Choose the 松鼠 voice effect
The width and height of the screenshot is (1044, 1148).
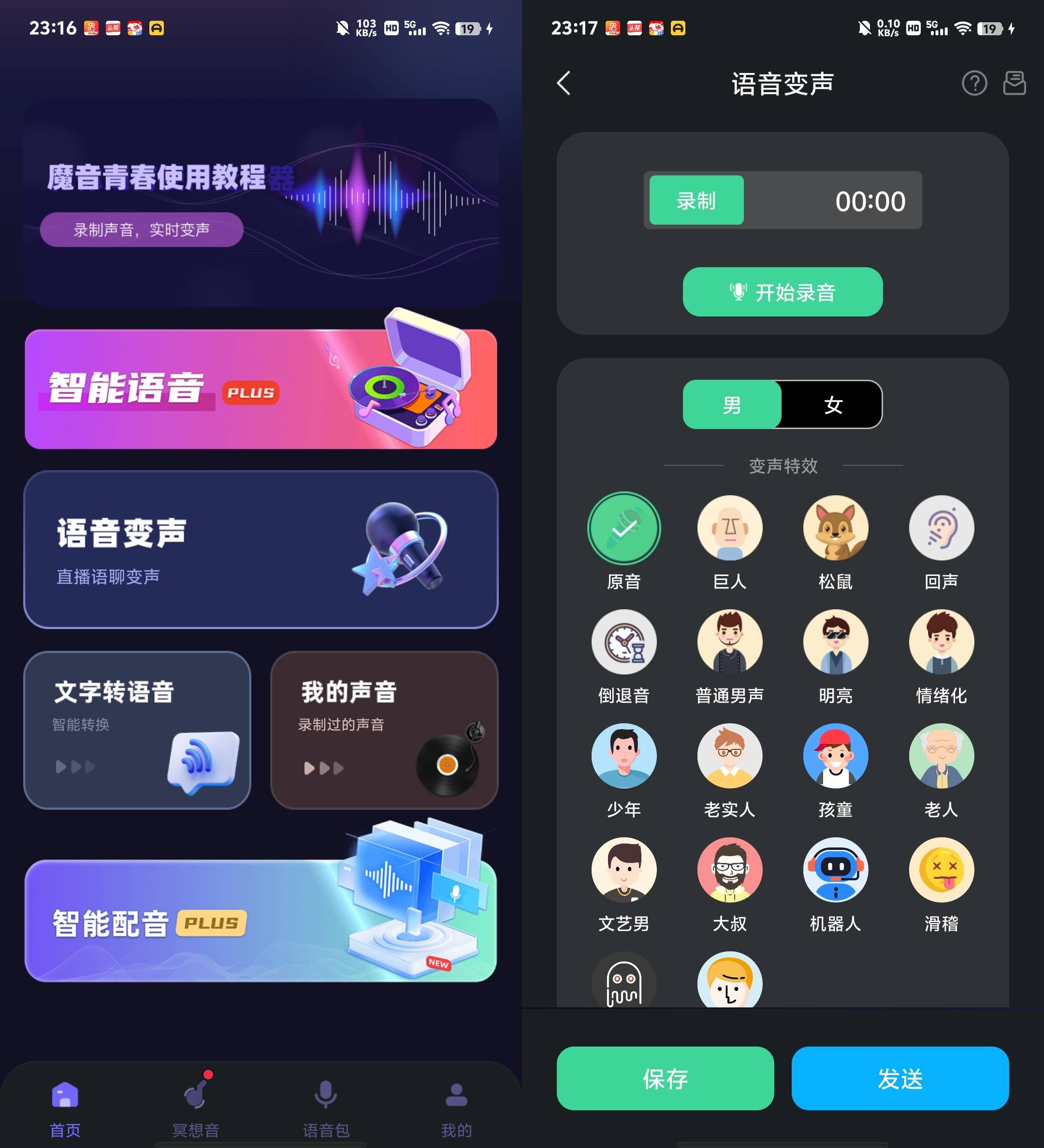[835, 528]
